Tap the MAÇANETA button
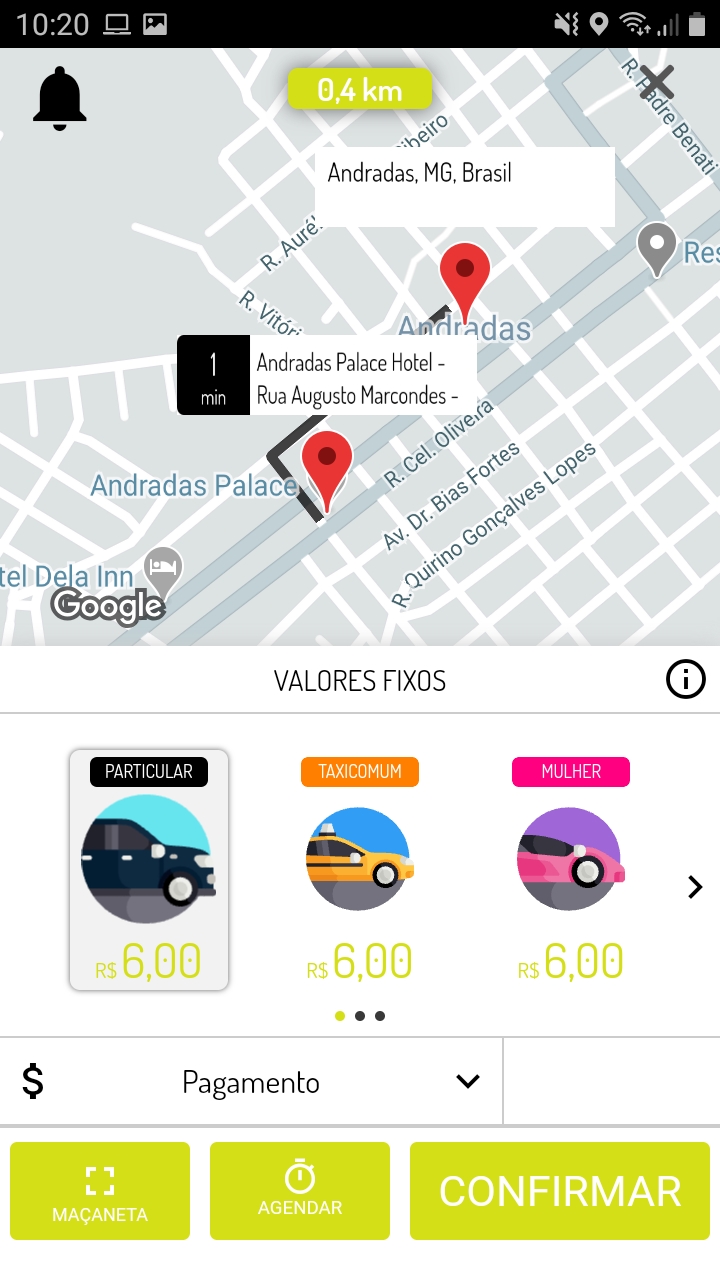This screenshot has width=720, height=1280. 100,1191
